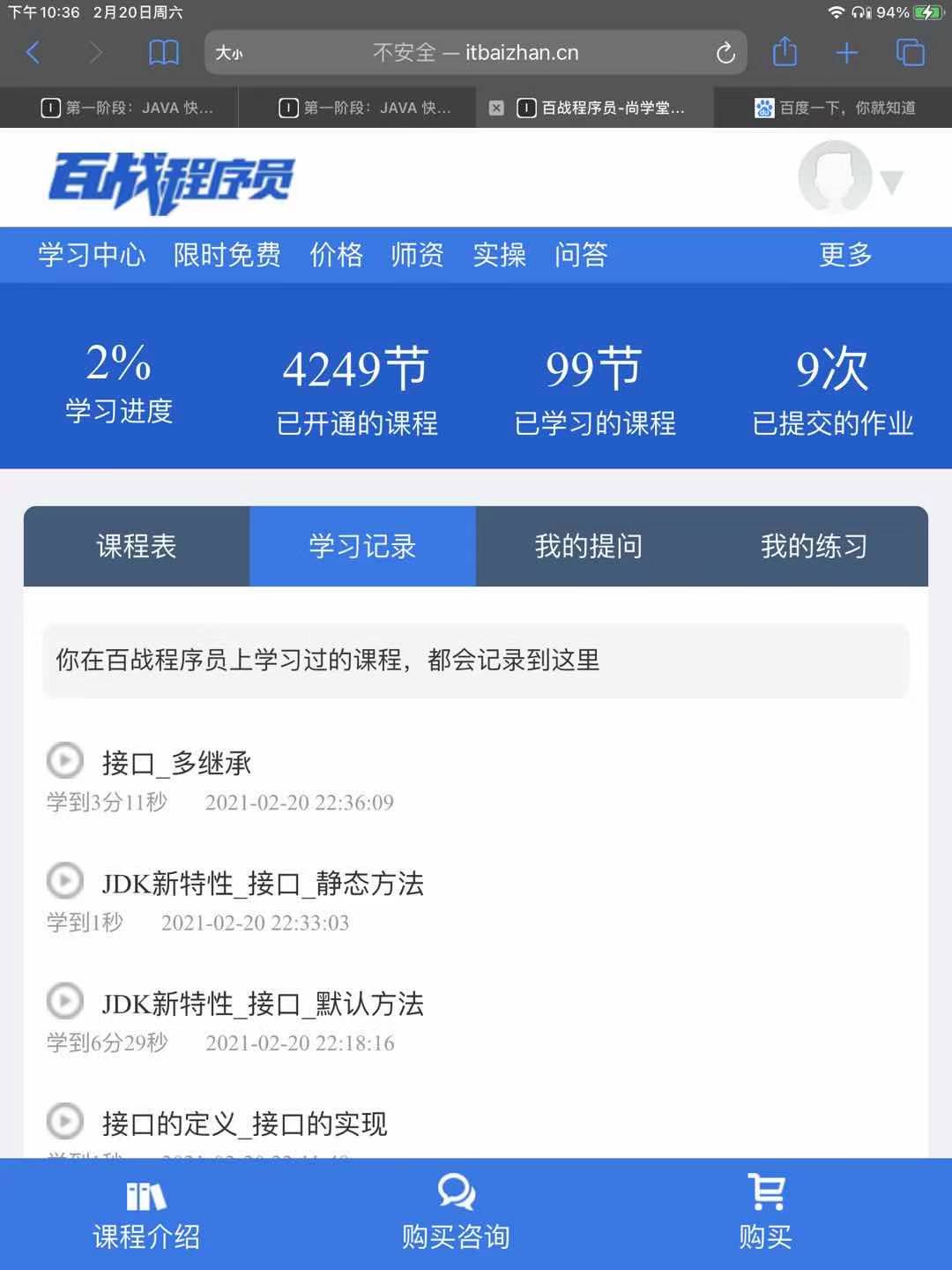This screenshot has height=1270, width=952.
Task: Switch to 我的练习 tab
Action: pyautogui.click(x=814, y=546)
